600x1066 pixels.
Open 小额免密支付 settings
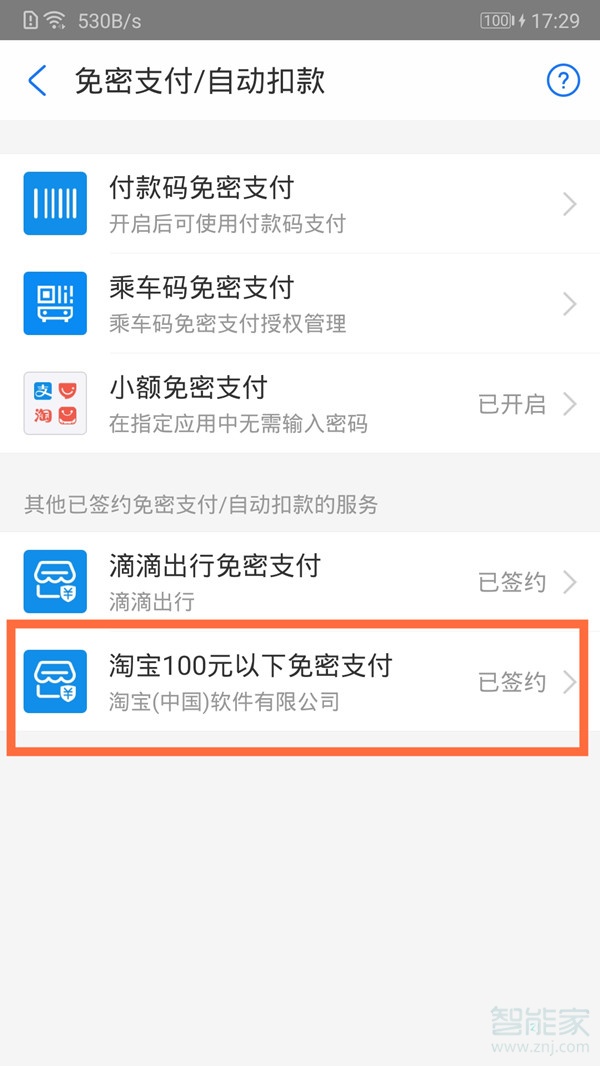300,403
